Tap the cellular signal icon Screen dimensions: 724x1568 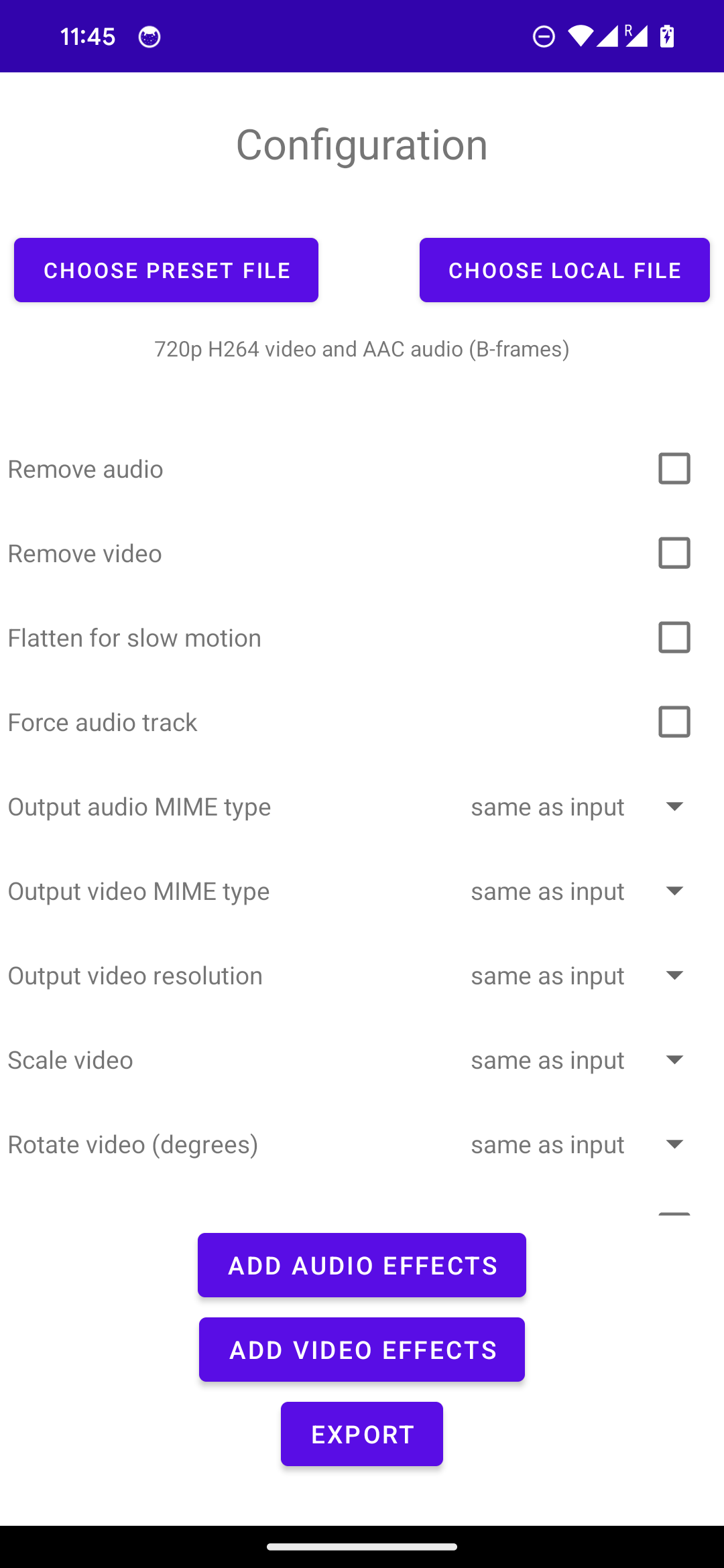point(607,36)
